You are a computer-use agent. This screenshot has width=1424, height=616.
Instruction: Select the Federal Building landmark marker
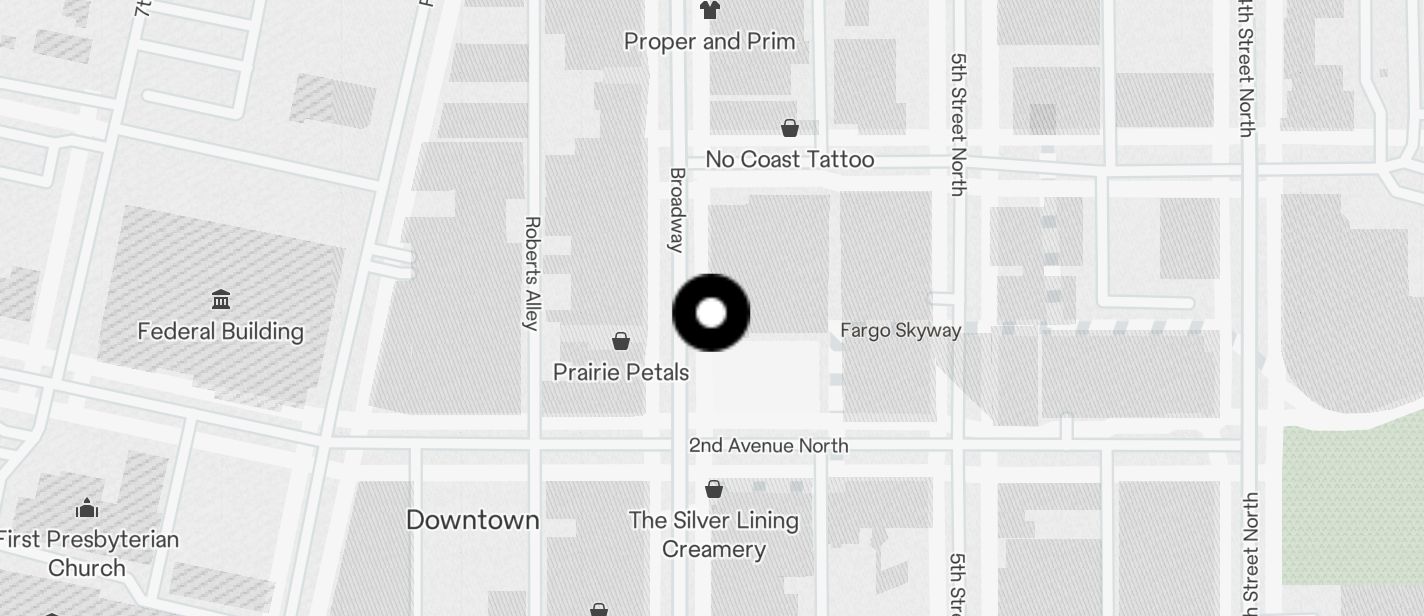click(221, 300)
